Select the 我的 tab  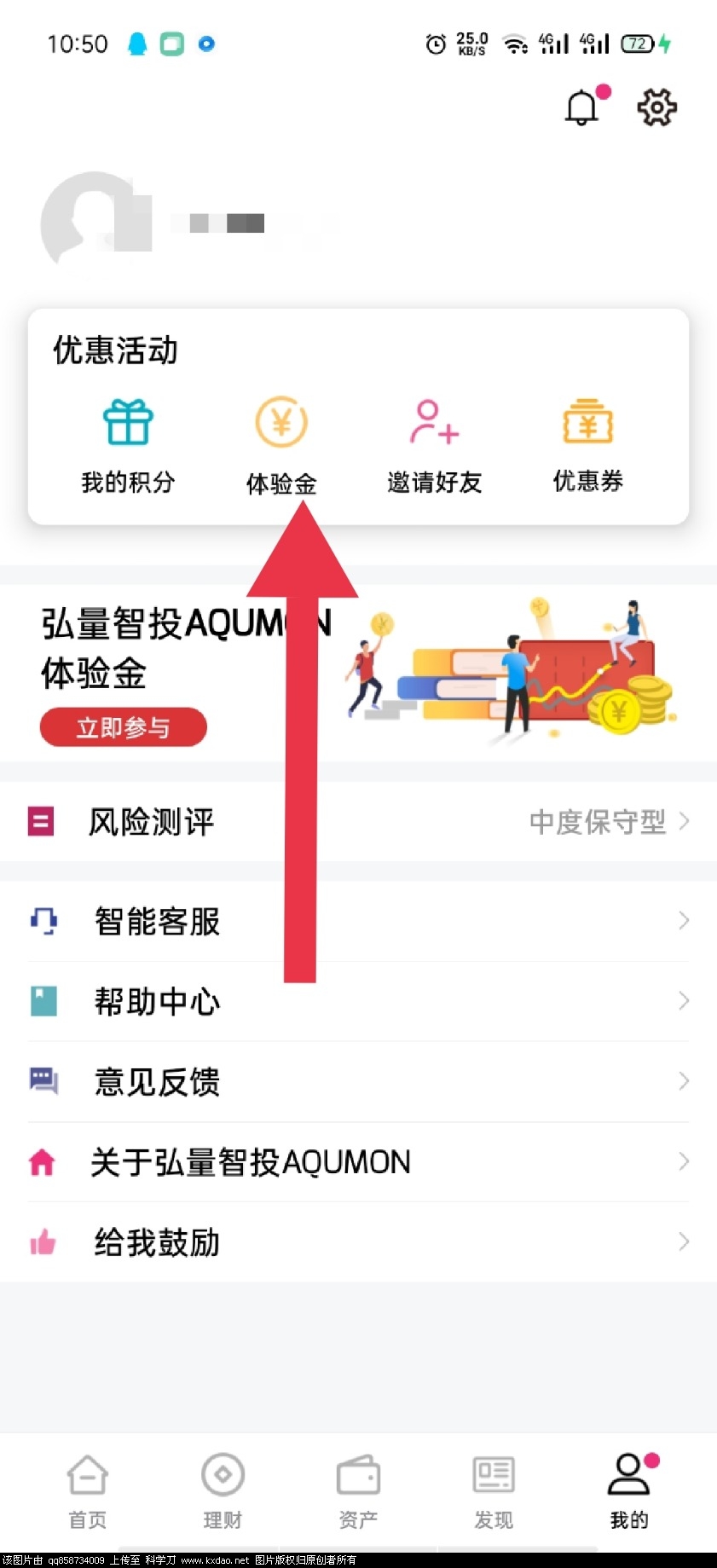pyautogui.click(x=629, y=1490)
